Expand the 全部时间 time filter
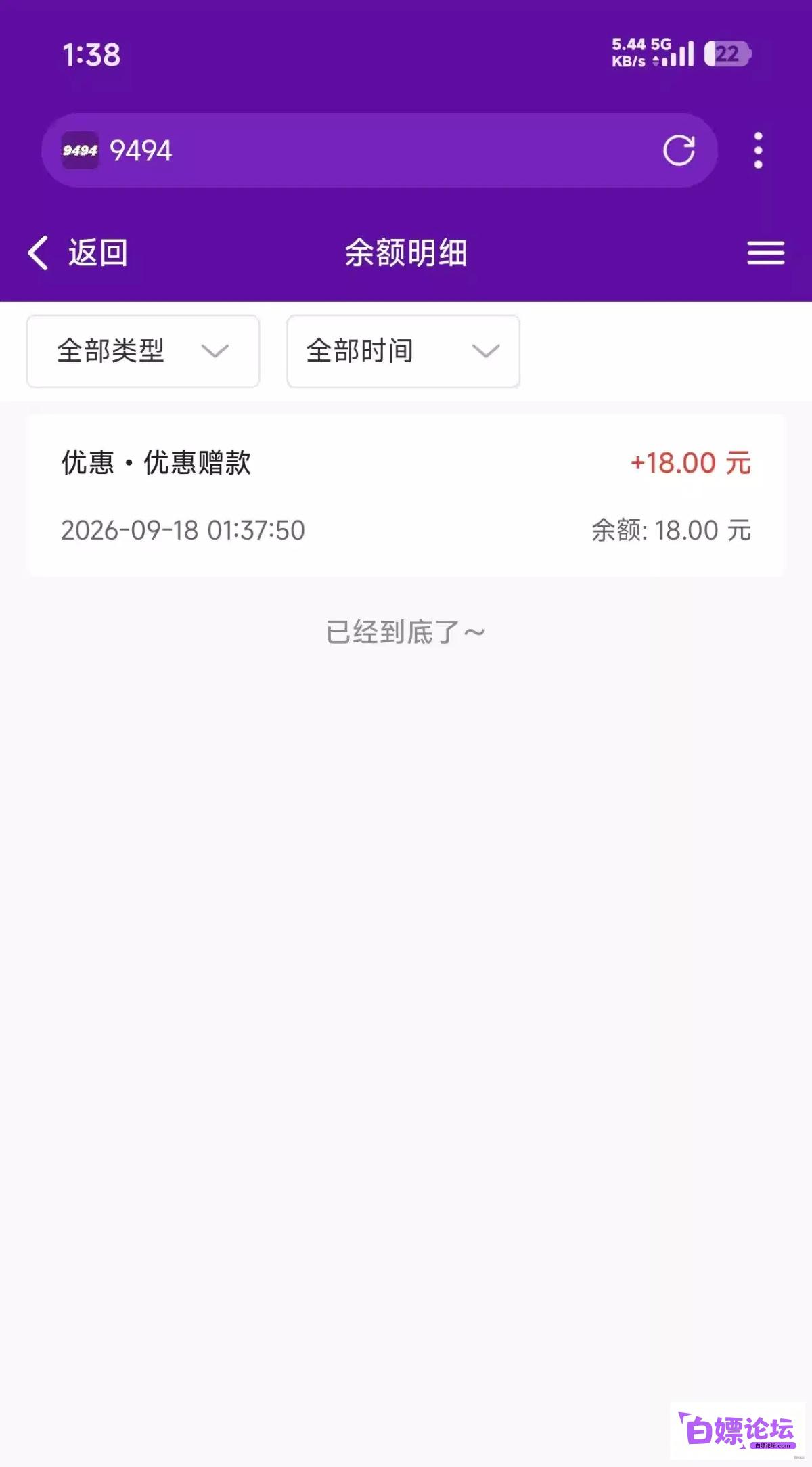This screenshot has width=812, height=1467. coord(403,351)
